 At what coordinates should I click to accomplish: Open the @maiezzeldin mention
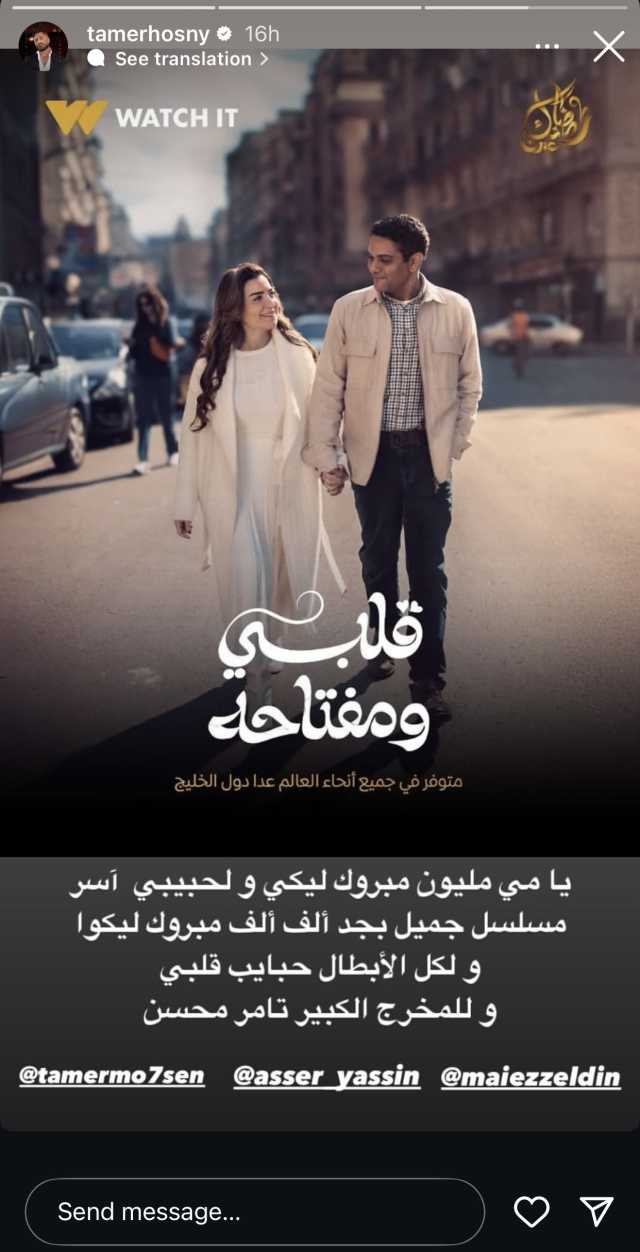tap(530, 1078)
